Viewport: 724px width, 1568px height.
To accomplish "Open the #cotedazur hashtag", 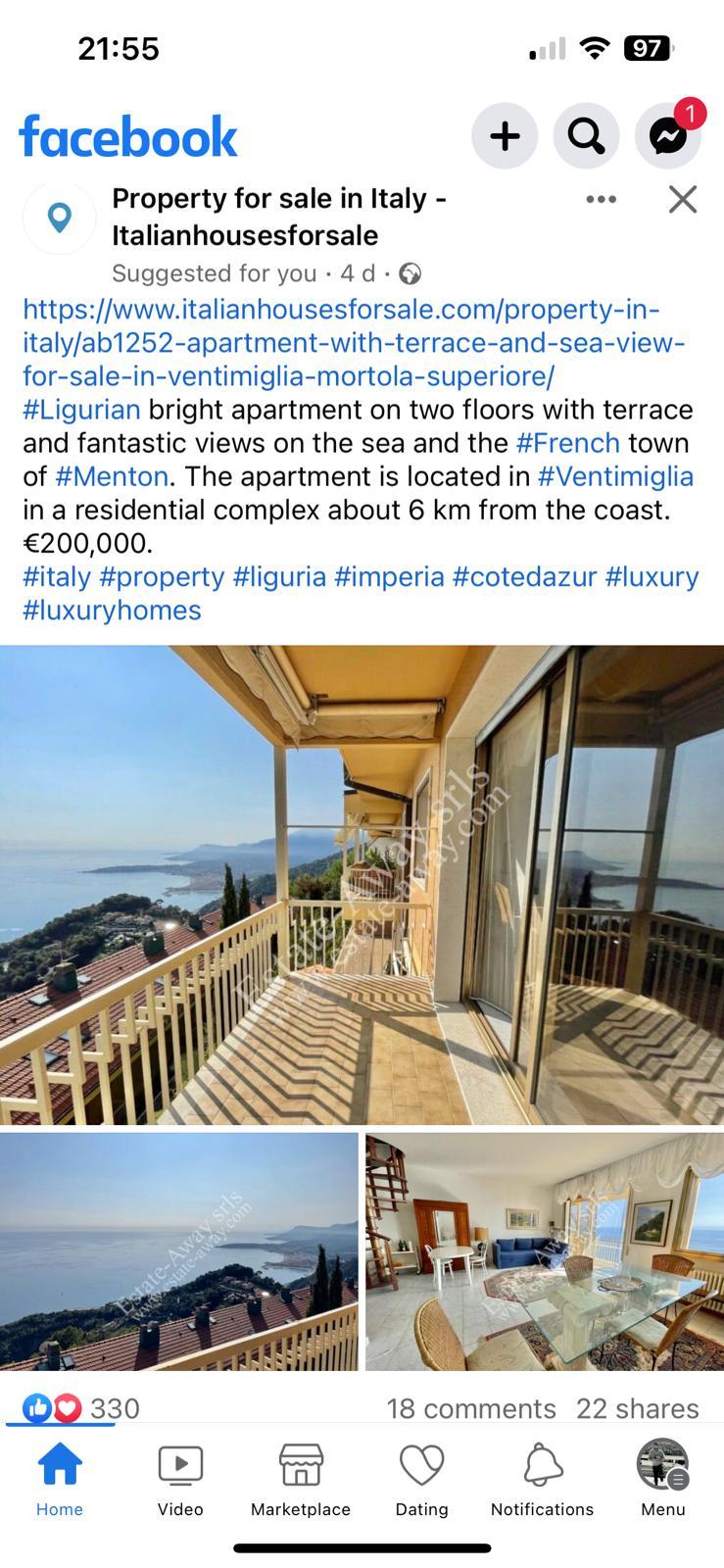I will tap(524, 576).
